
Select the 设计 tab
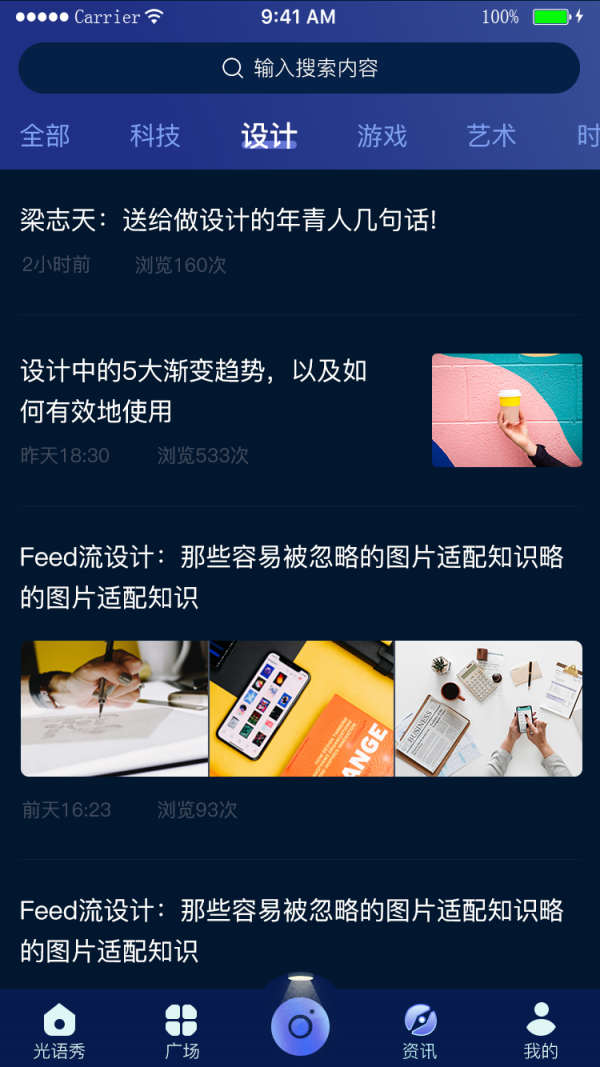click(x=269, y=135)
